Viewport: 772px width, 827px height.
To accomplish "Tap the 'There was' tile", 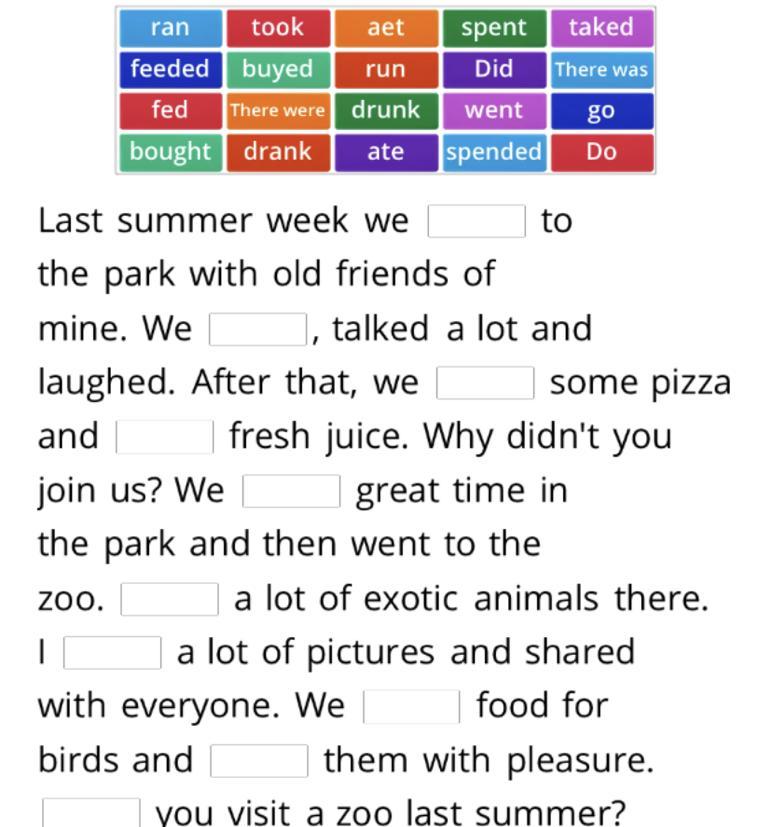I will pyautogui.click(x=602, y=70).
